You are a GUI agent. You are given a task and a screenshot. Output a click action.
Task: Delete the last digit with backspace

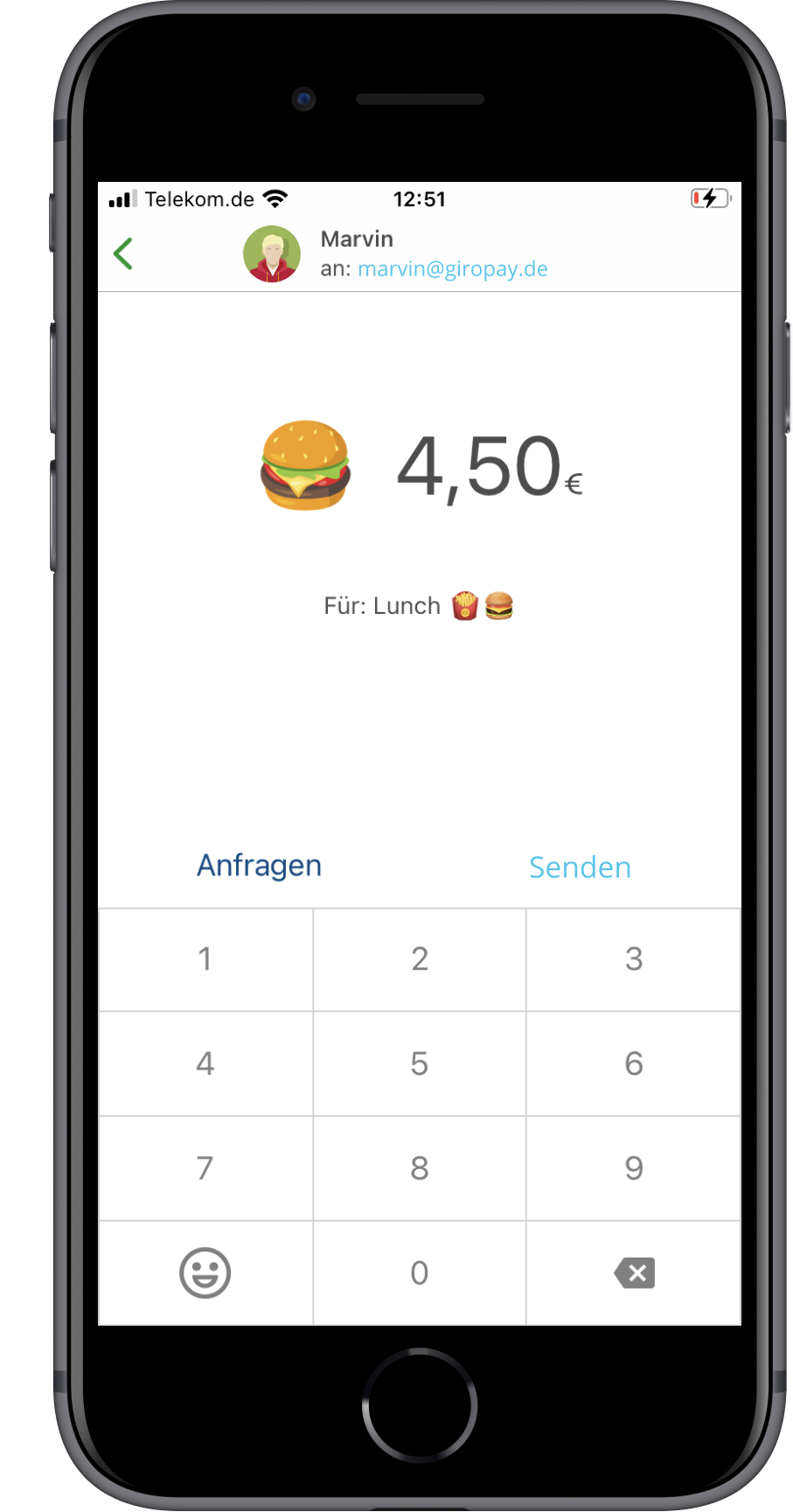coord(635,1273)
